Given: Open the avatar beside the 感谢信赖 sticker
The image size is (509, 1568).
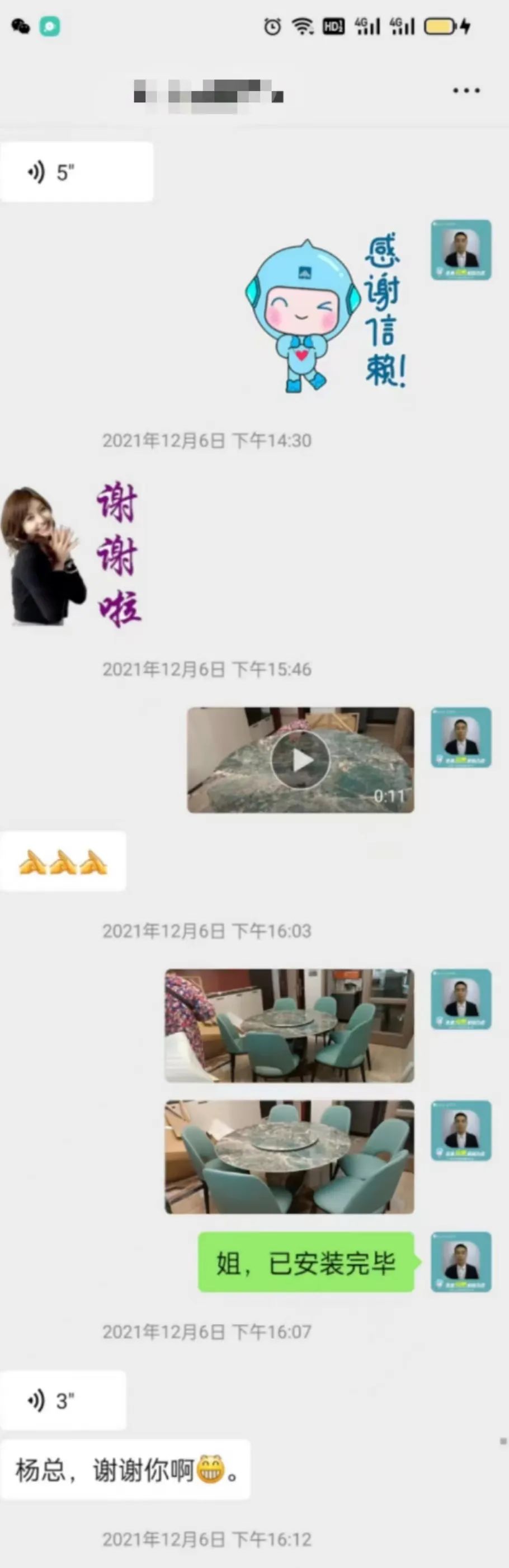Looking at the screenshot, I should pos(461,249).
